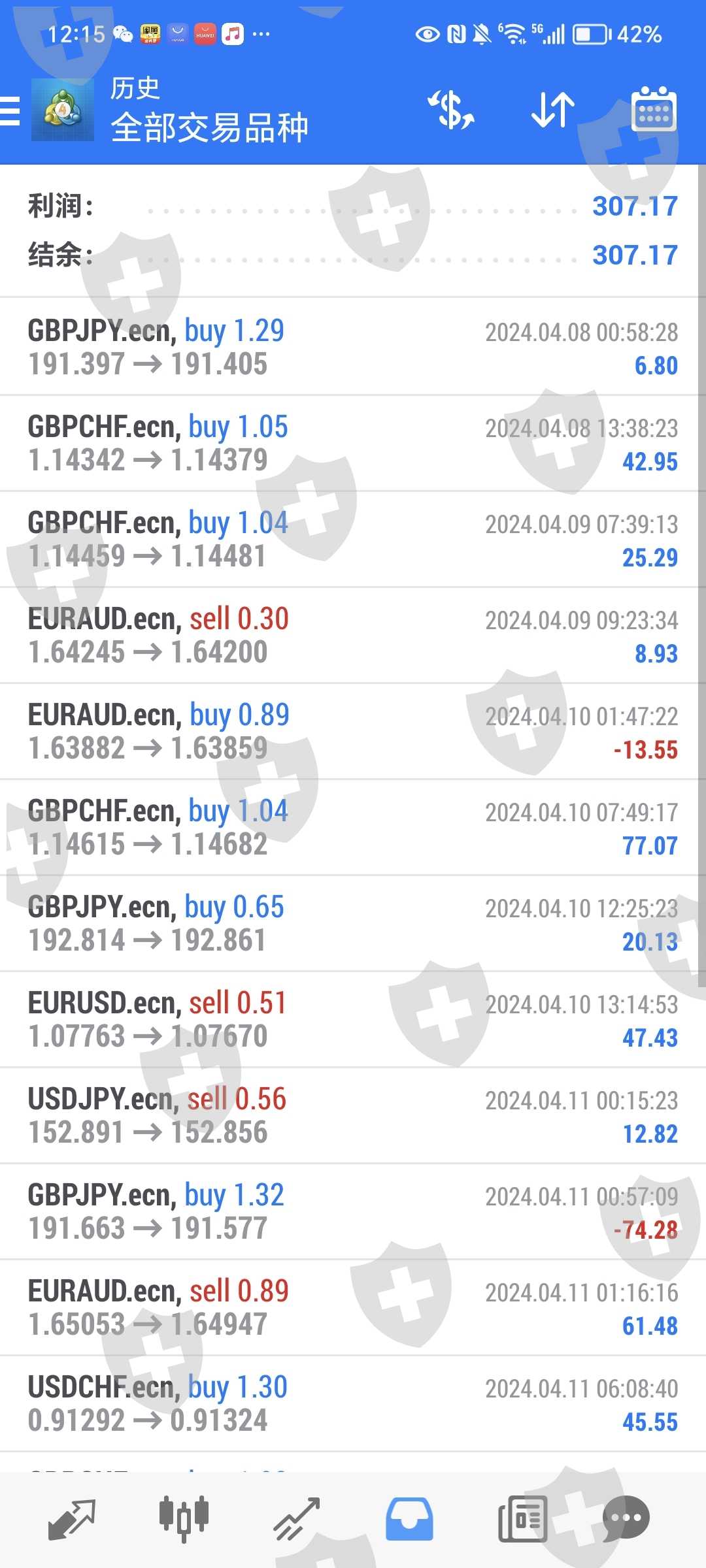
Task: Expand the GBPJPY buy 0.65 trade
Action: tap(353, 924)
